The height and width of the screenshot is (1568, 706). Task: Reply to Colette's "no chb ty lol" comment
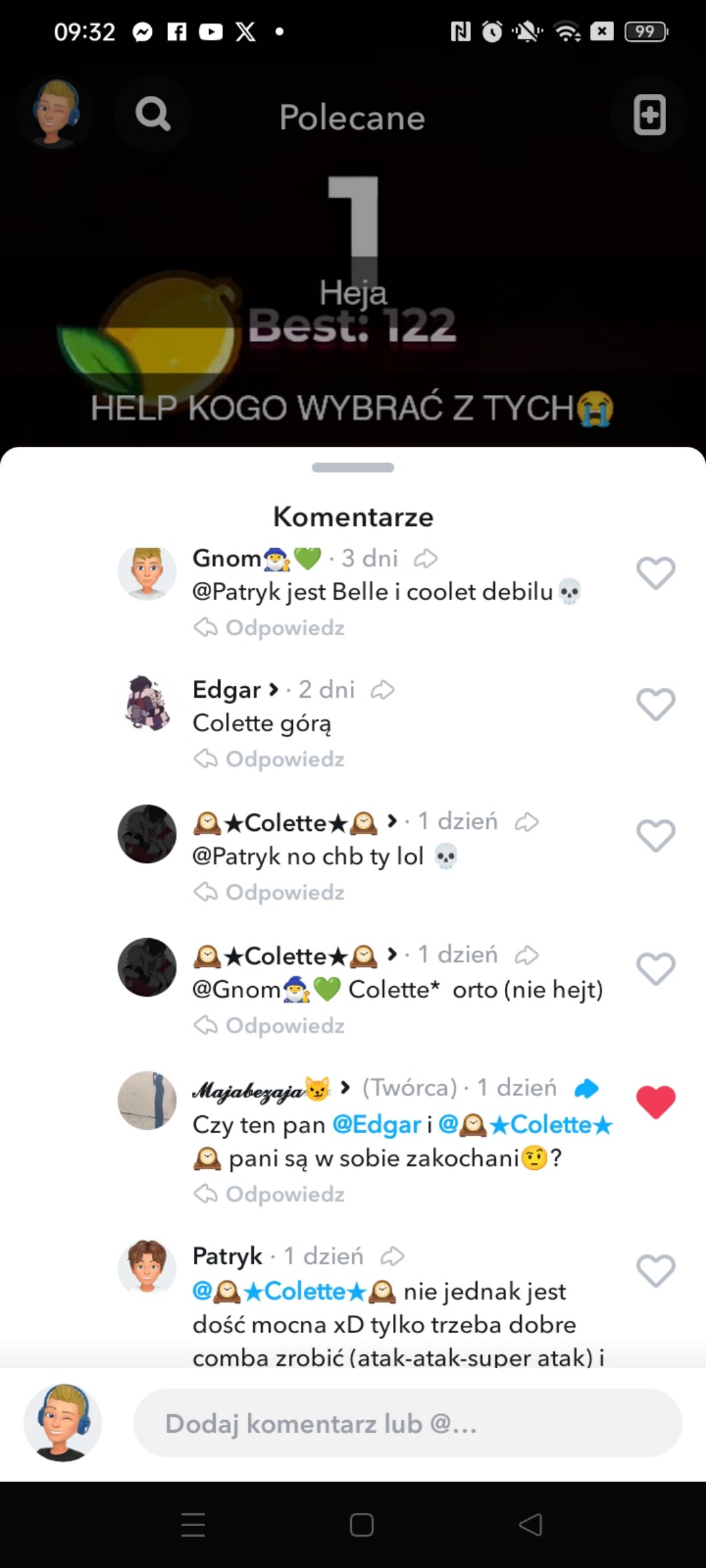(x=270, y=892)
